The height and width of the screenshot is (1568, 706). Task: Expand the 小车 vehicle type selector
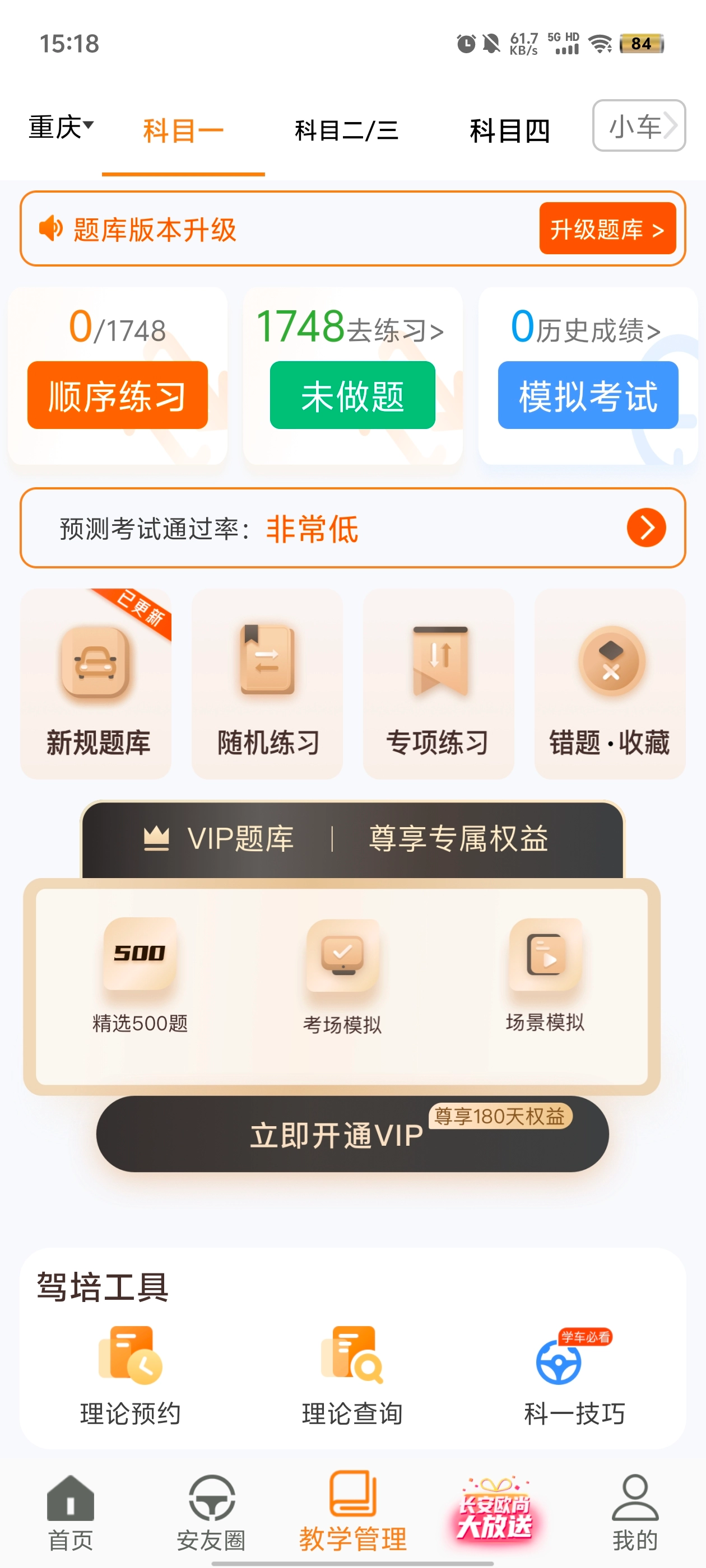[638, 126]
